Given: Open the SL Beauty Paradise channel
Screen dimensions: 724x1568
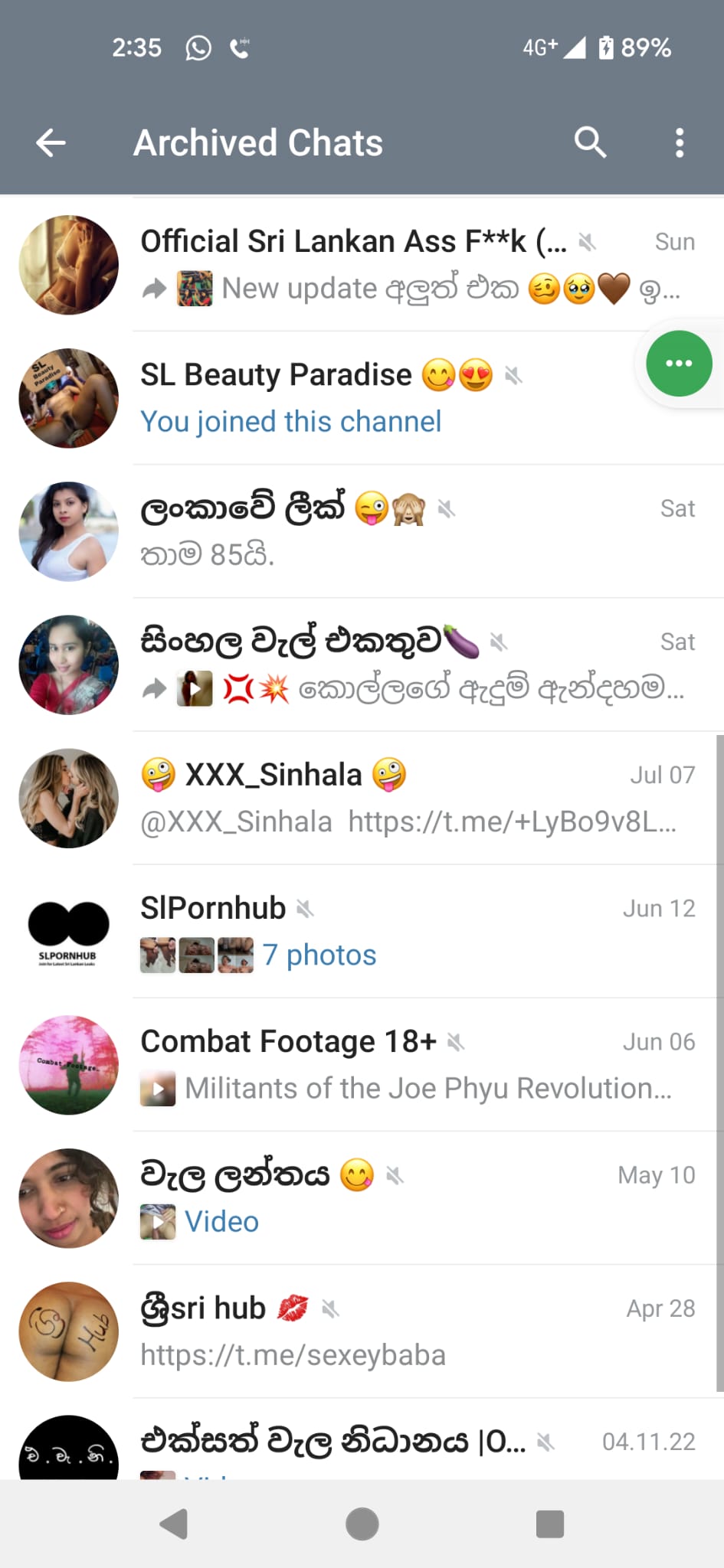Looking at the screenshot, I should [362, 398].
